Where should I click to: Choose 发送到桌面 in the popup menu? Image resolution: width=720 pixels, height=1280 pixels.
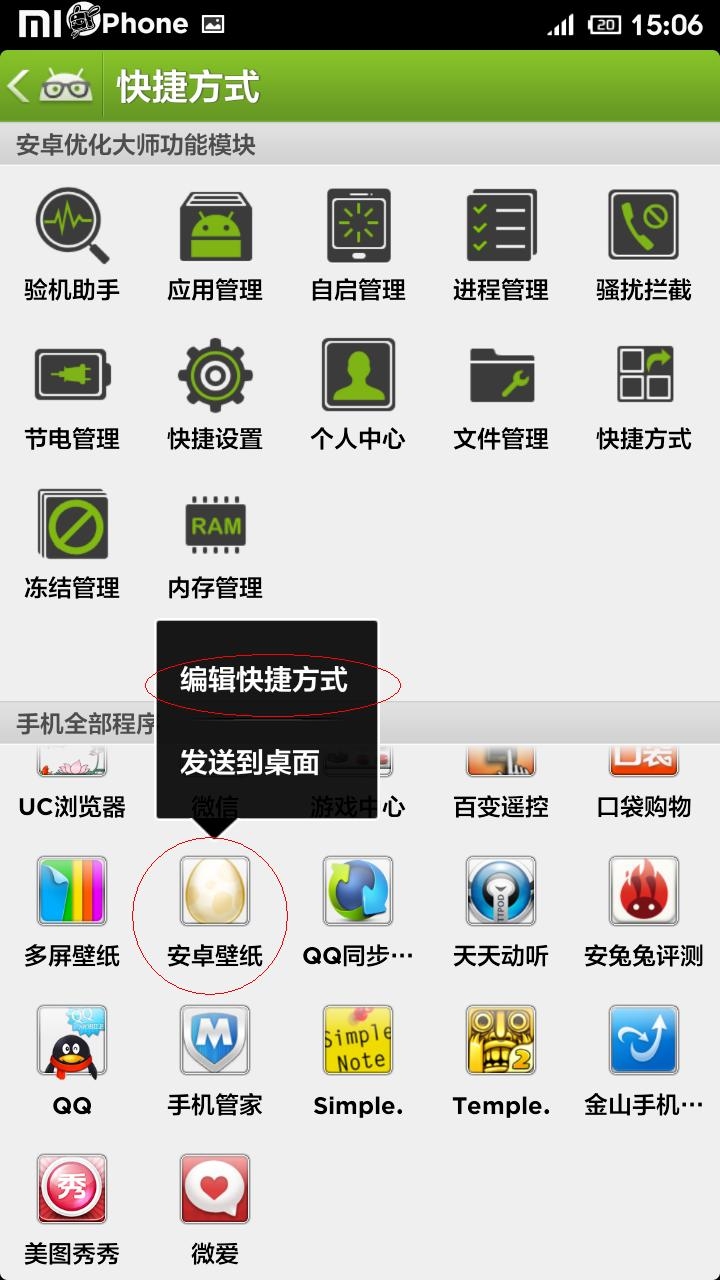[250, 763]
